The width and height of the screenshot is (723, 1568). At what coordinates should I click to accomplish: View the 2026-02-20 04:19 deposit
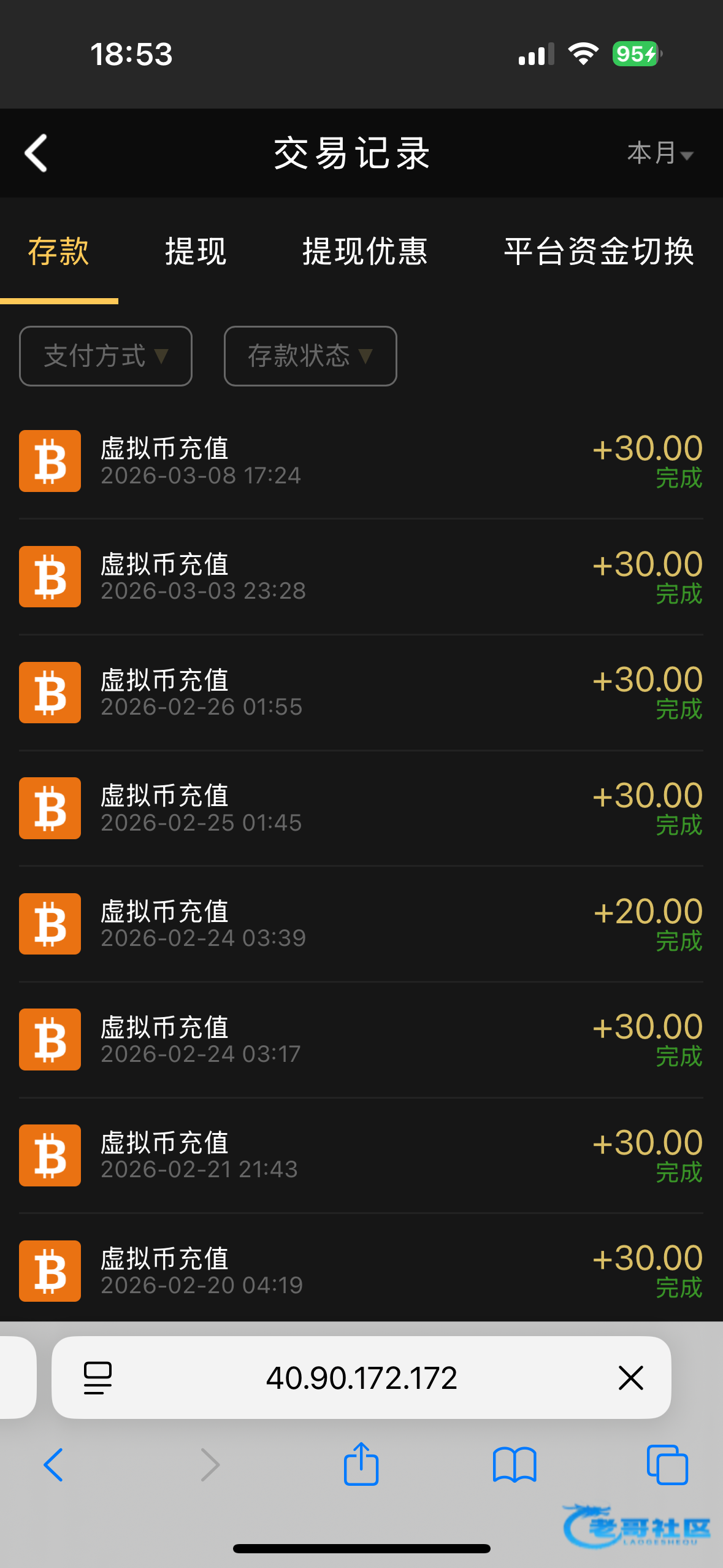(361, 1271)
